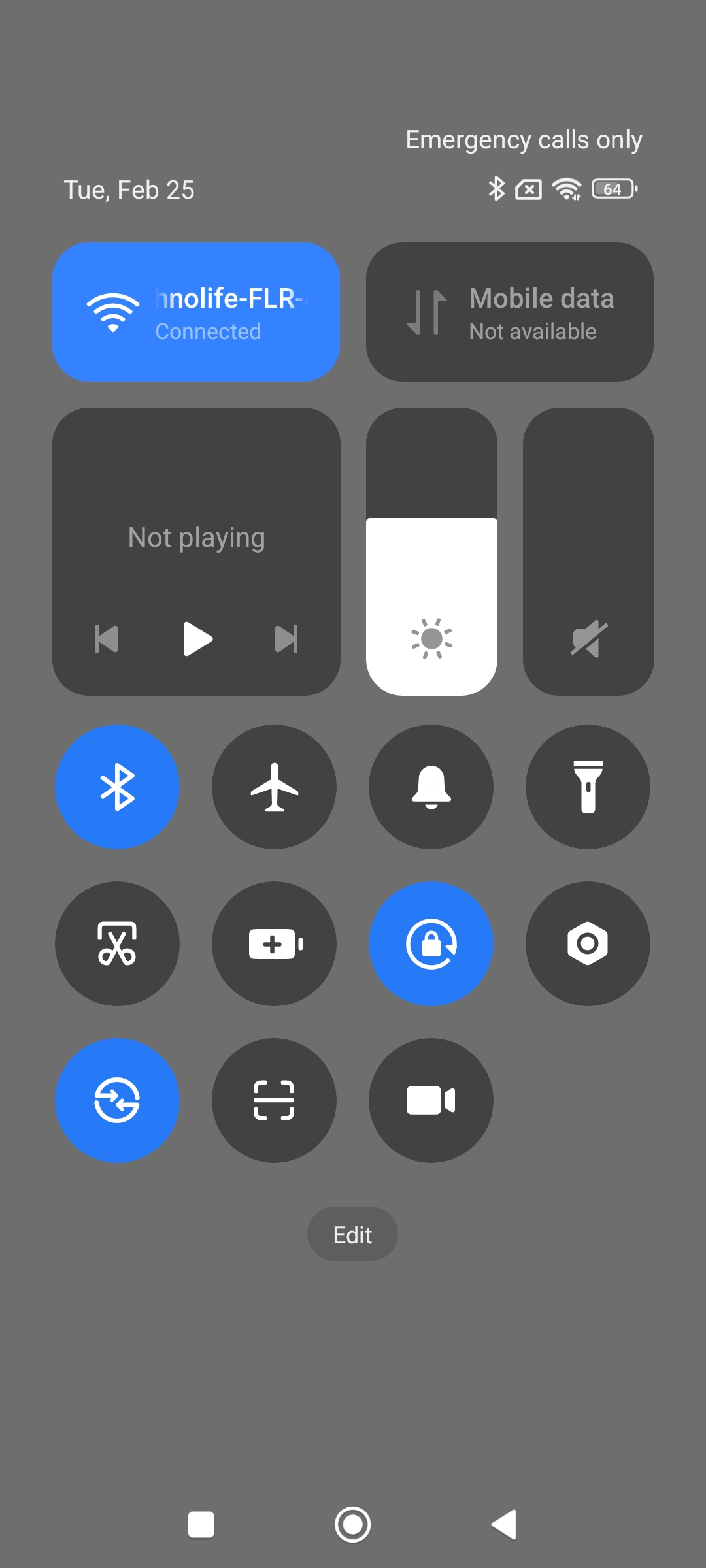Enable battery saver mode

[275, 943]
